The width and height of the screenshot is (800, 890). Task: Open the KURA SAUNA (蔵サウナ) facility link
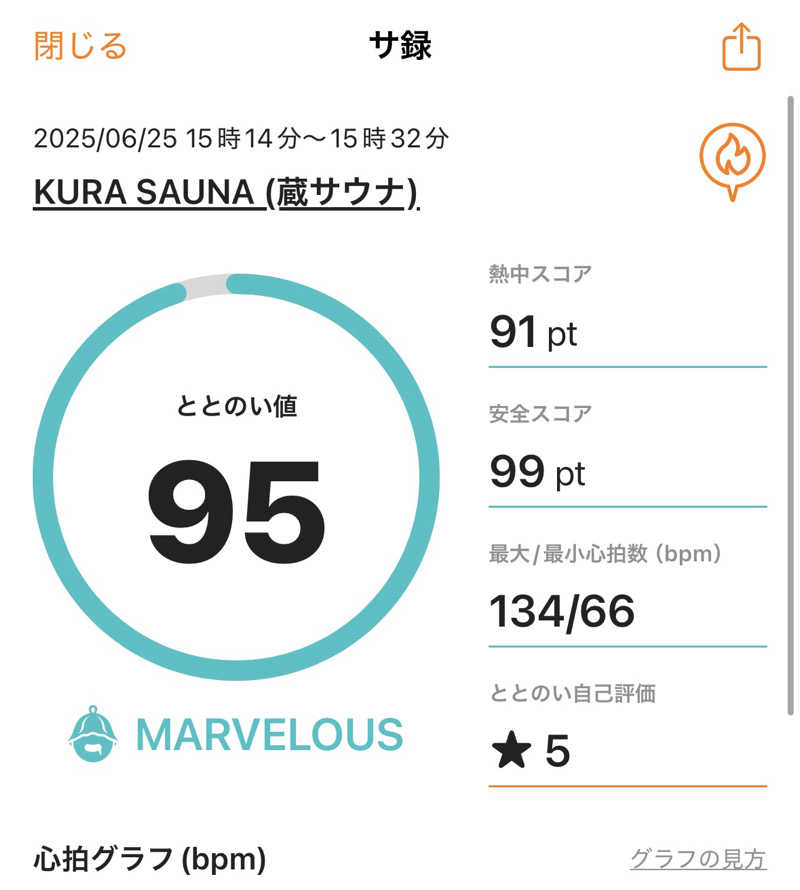[224, 192]
